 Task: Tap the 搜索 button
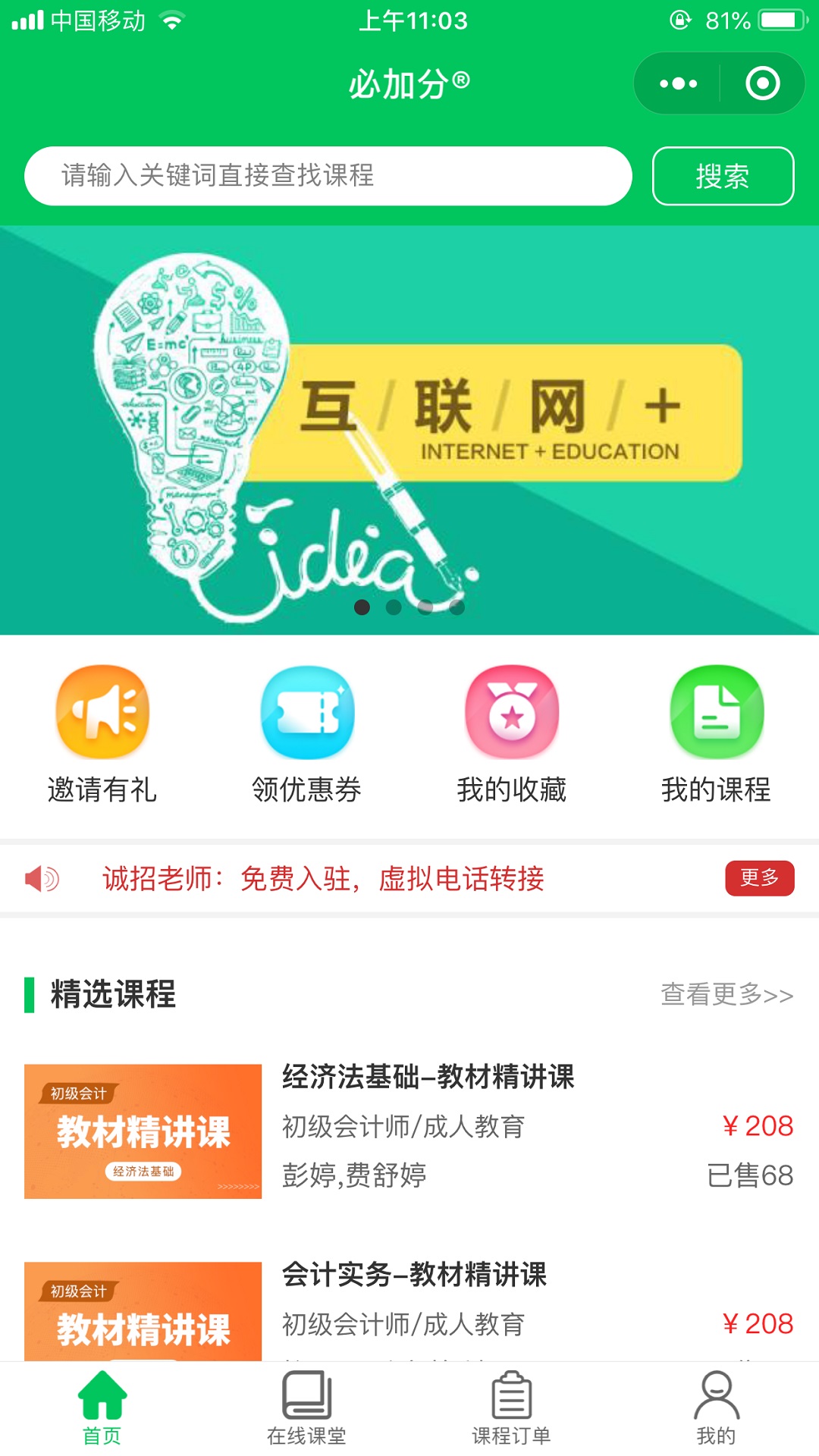[x=723, y=176]
